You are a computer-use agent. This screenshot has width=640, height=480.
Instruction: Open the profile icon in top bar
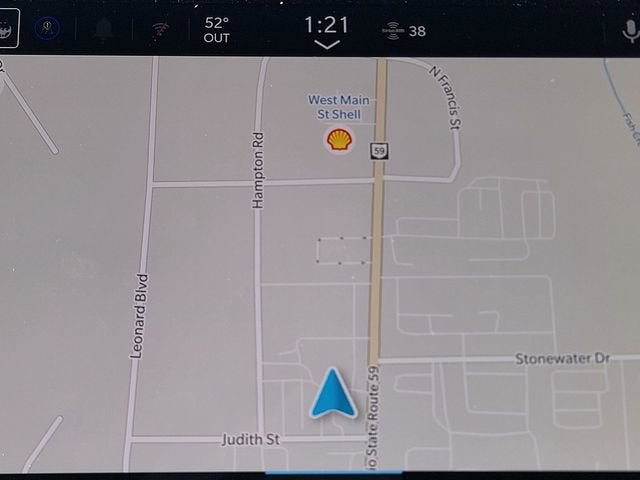pos(46,30)
